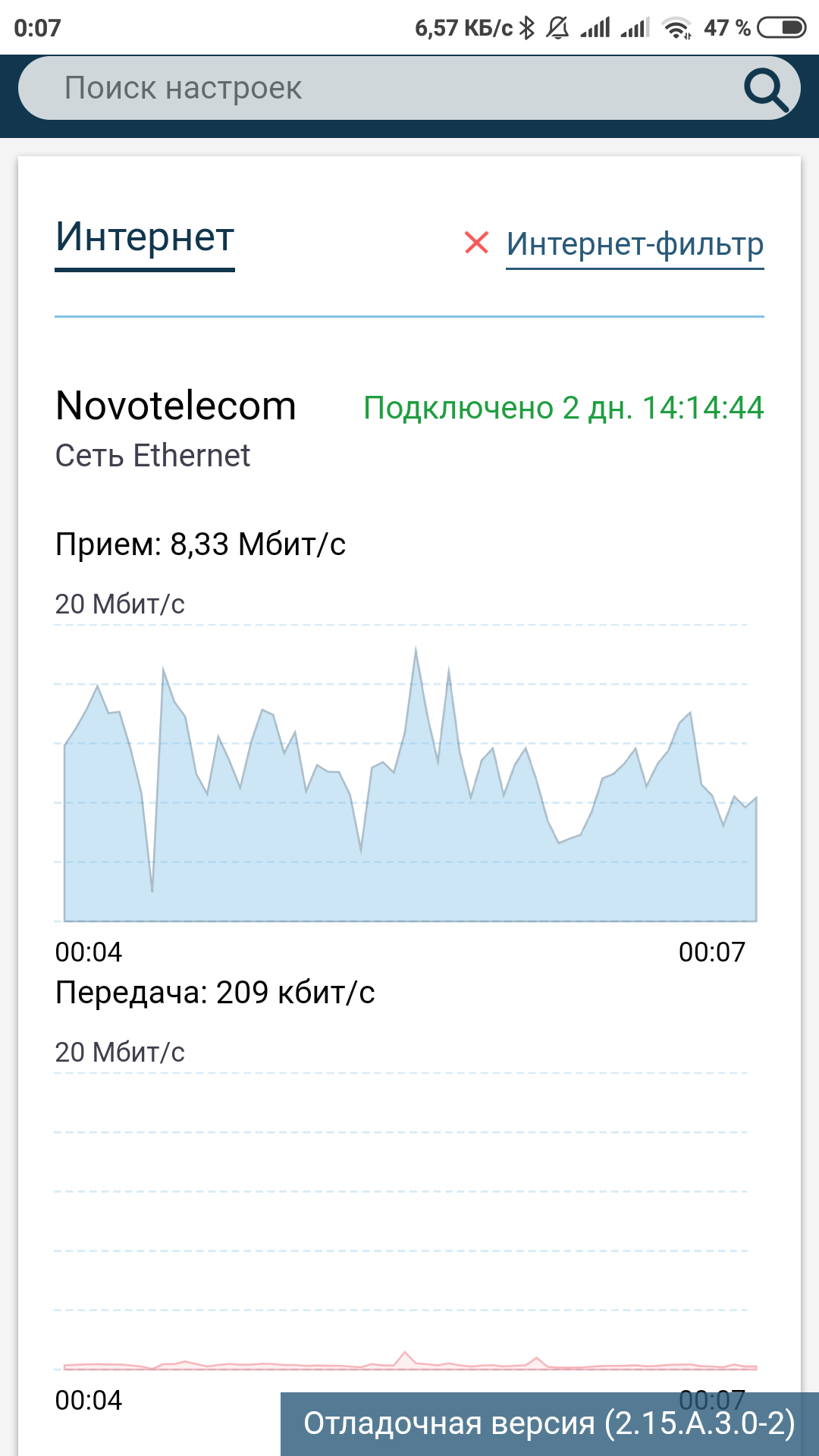The height and width of the screenshot is (1456, 819).
Task: Tap the Поиск настроек search field
Action: pyautogui.click(x=408, y=88)
